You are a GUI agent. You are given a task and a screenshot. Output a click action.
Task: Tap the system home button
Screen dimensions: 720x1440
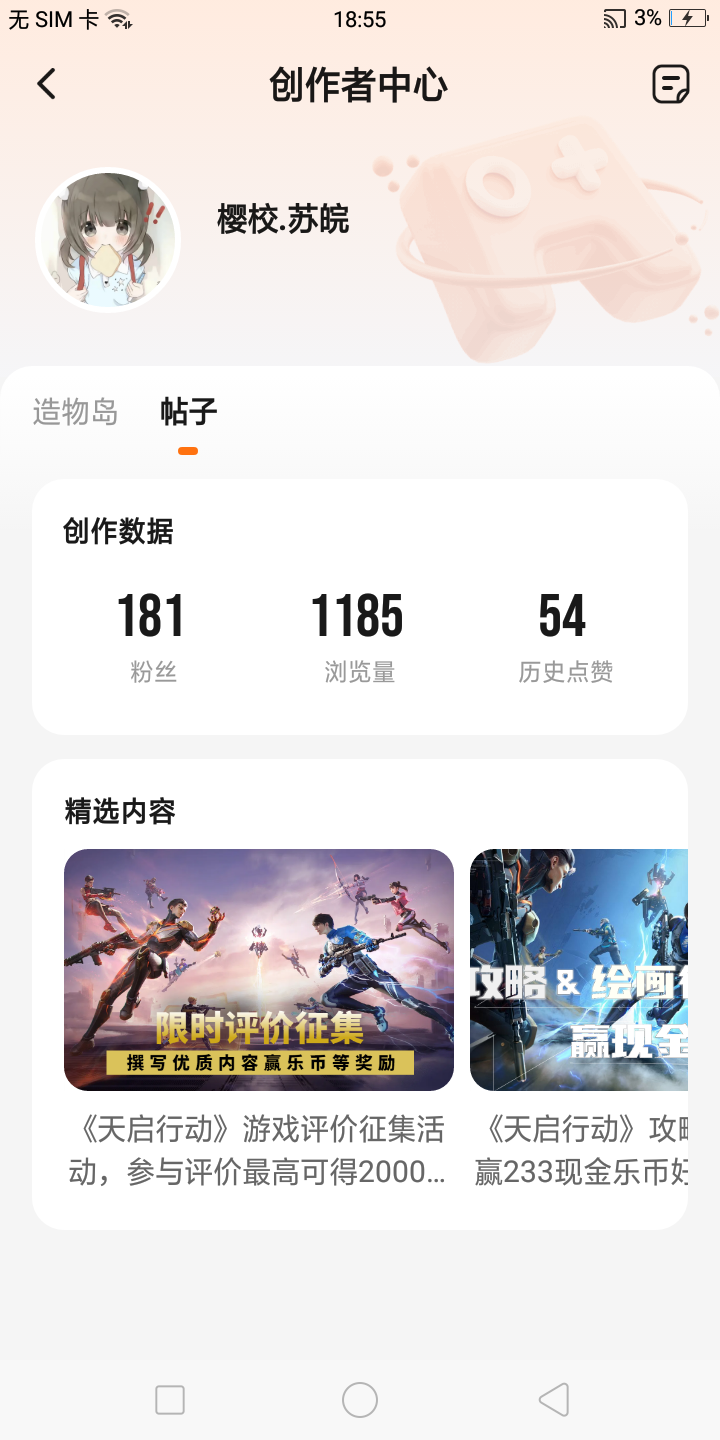360,1400
